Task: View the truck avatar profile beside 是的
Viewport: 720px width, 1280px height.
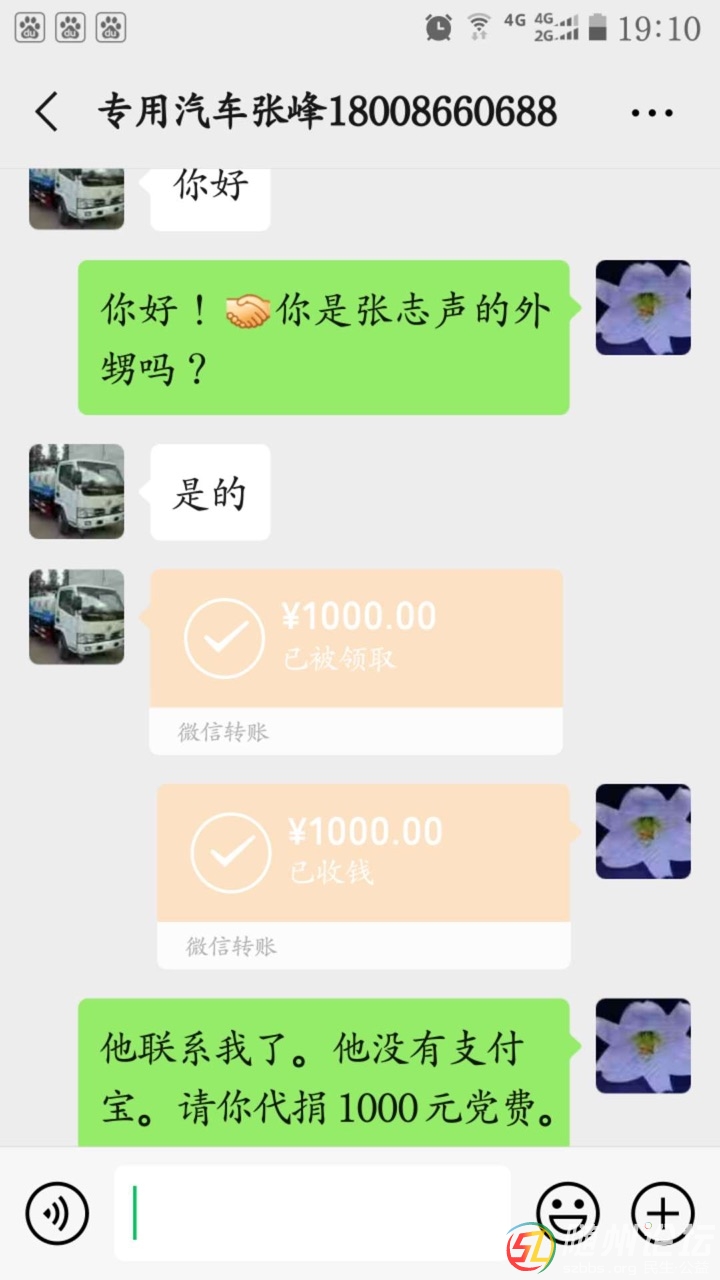Action: tap(77, 492)
